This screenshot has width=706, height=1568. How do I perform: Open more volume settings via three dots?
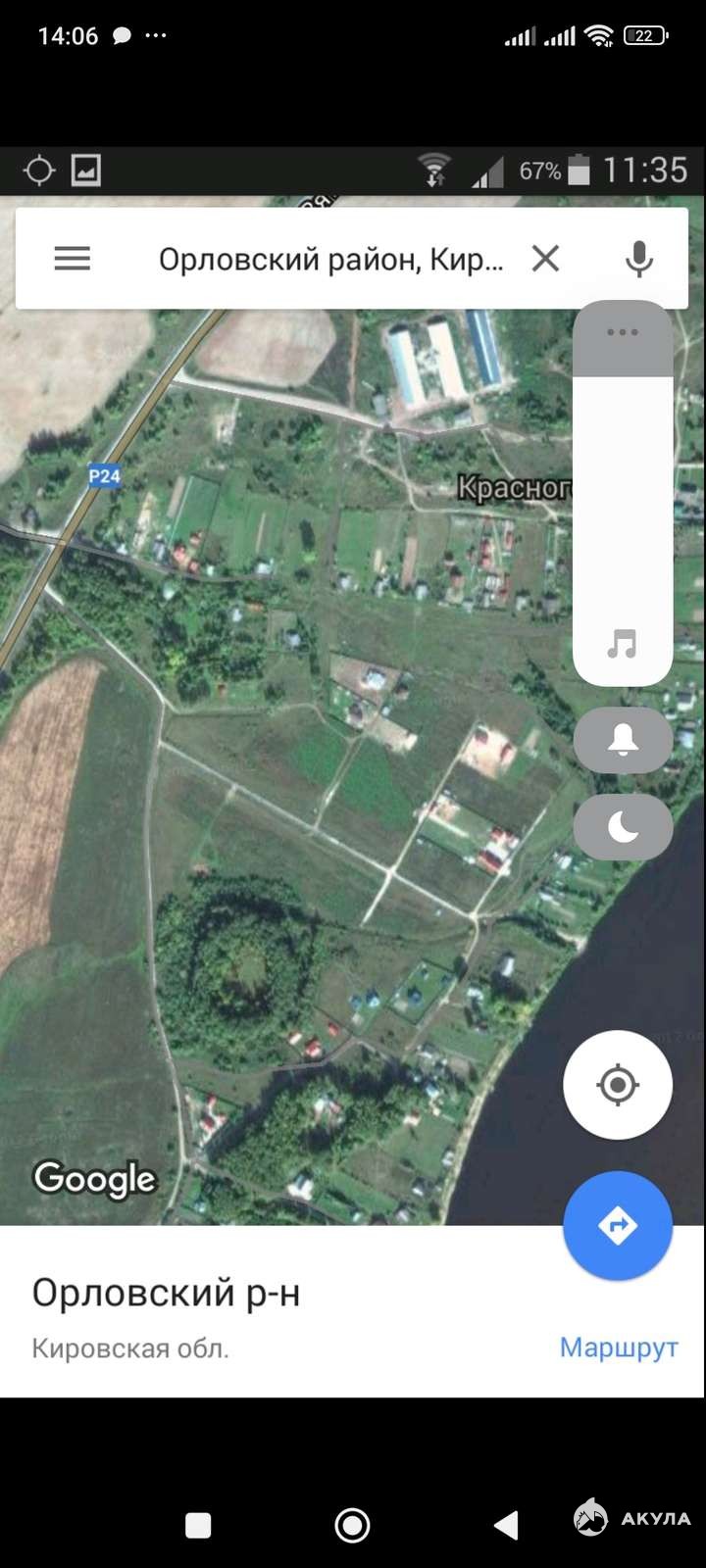[623, 332]
